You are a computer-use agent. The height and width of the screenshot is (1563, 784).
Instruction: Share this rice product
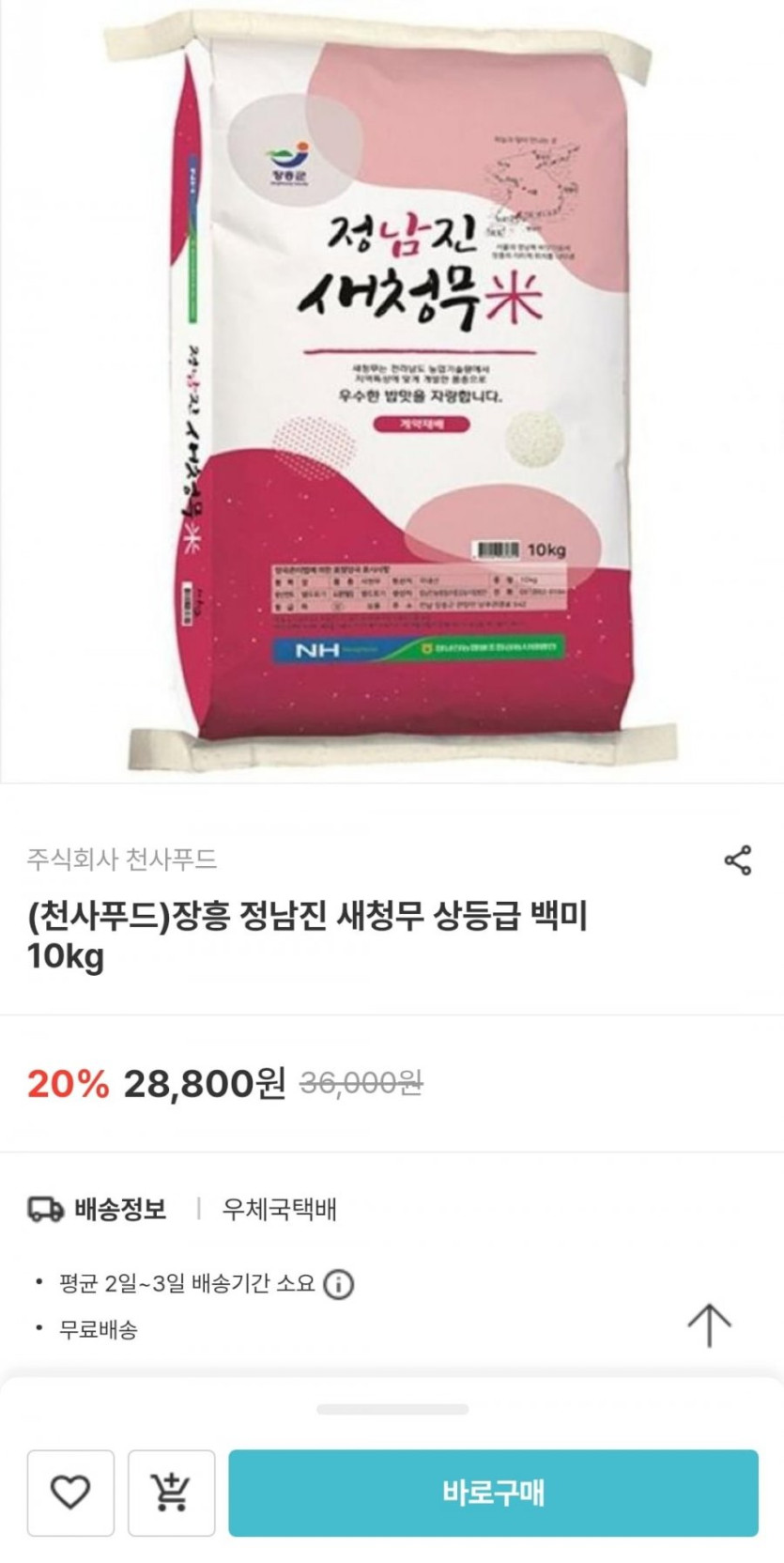738,859
